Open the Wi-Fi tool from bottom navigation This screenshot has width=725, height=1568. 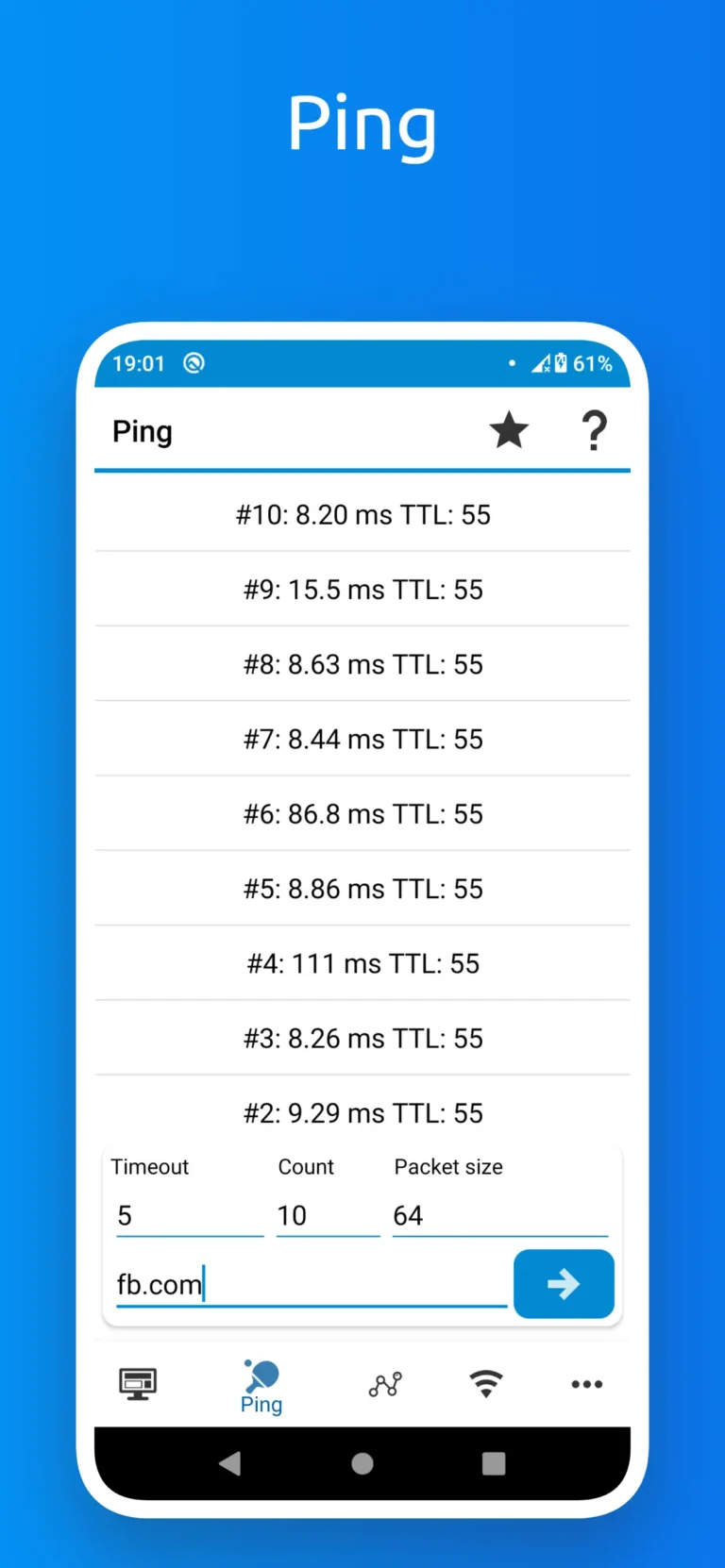point(485,1384)
